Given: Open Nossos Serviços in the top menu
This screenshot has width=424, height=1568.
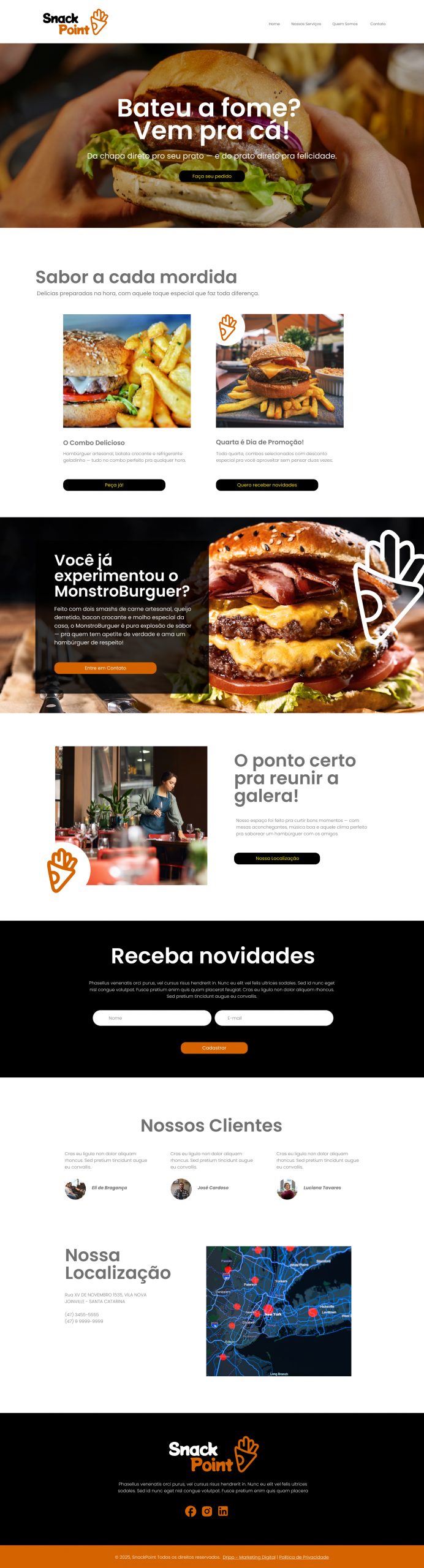Looking at the screenshot, I should click(x=306, y=24).
